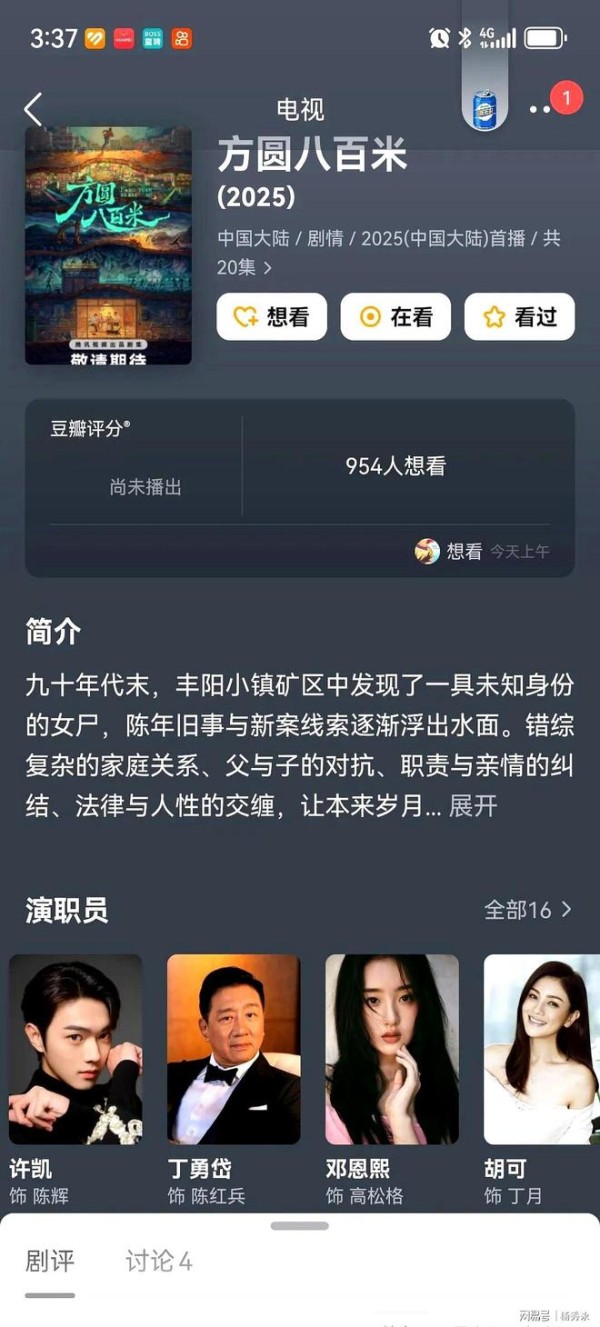Image resolution: width=600 pixels, height=1327 pixels.
Task: Tap the floating beer can widget
Action: 485,108
